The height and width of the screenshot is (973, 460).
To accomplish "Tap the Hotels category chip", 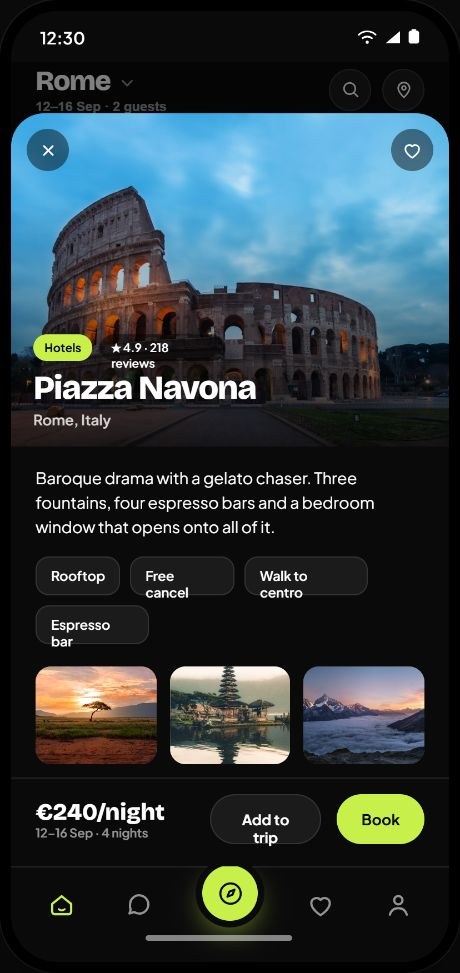I will coord(63,348).
